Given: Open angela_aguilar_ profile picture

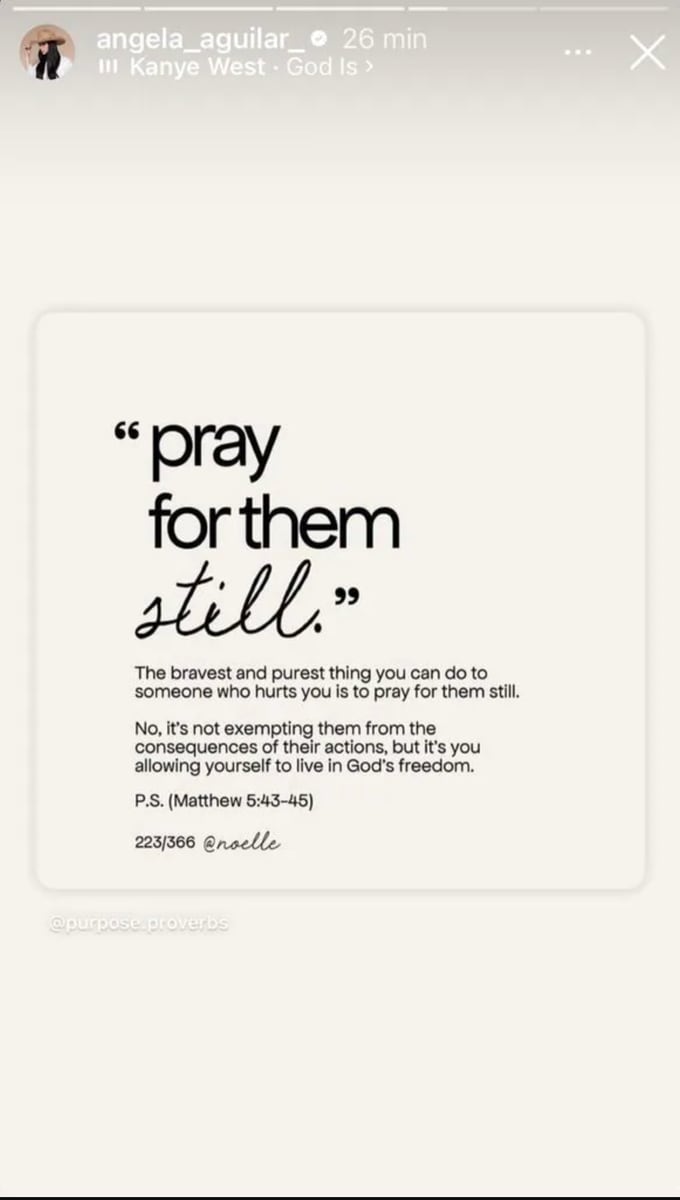Looking at the screenshot, I should (x=47, y=53).
